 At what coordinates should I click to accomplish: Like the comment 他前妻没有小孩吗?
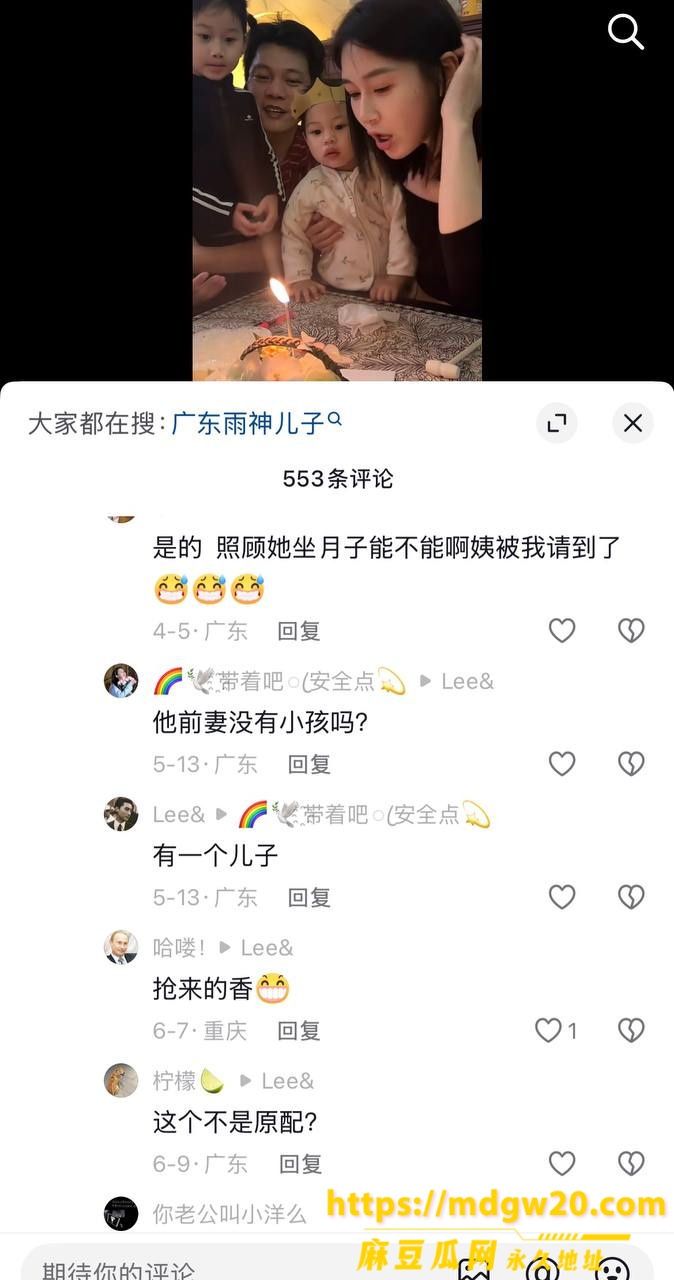[562, 764]
